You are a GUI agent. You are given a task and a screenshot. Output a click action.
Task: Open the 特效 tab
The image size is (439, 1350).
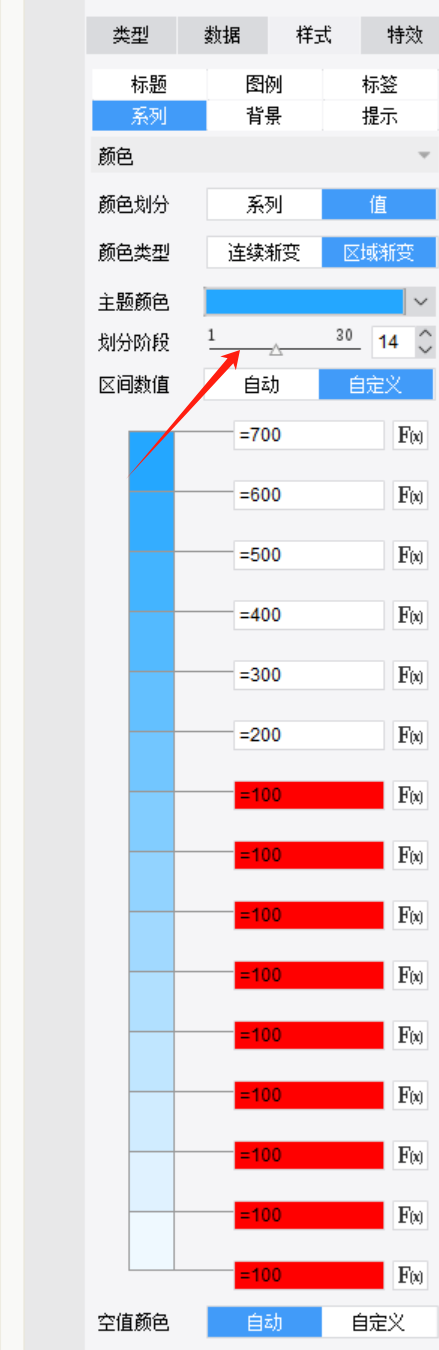[x=404, y=36]
